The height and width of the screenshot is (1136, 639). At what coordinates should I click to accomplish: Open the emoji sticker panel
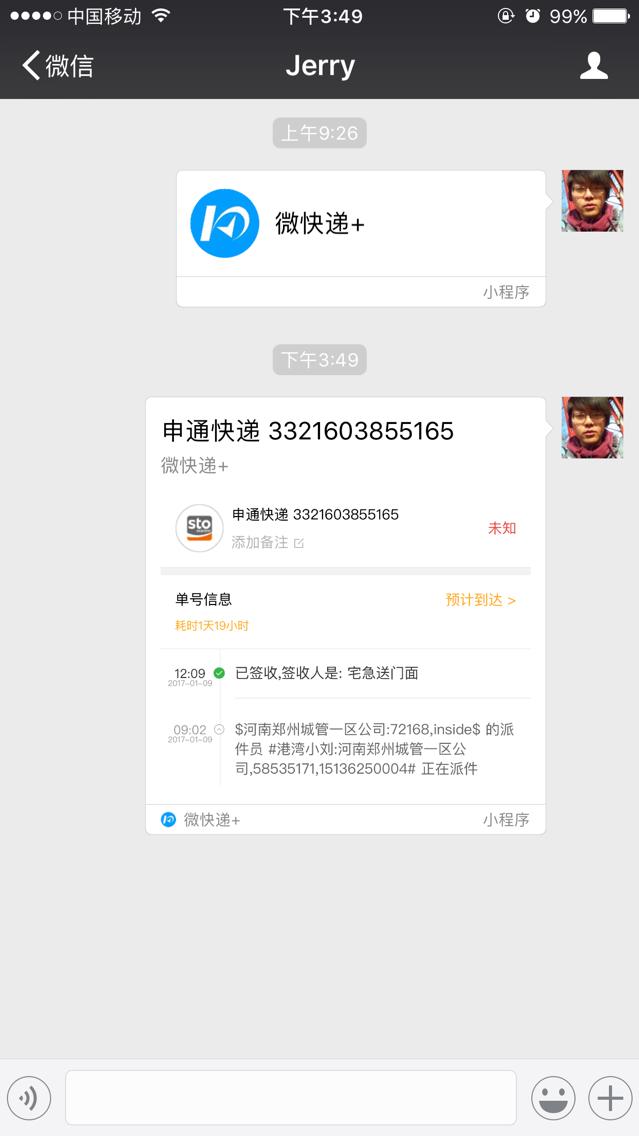tap(553, 1097)
